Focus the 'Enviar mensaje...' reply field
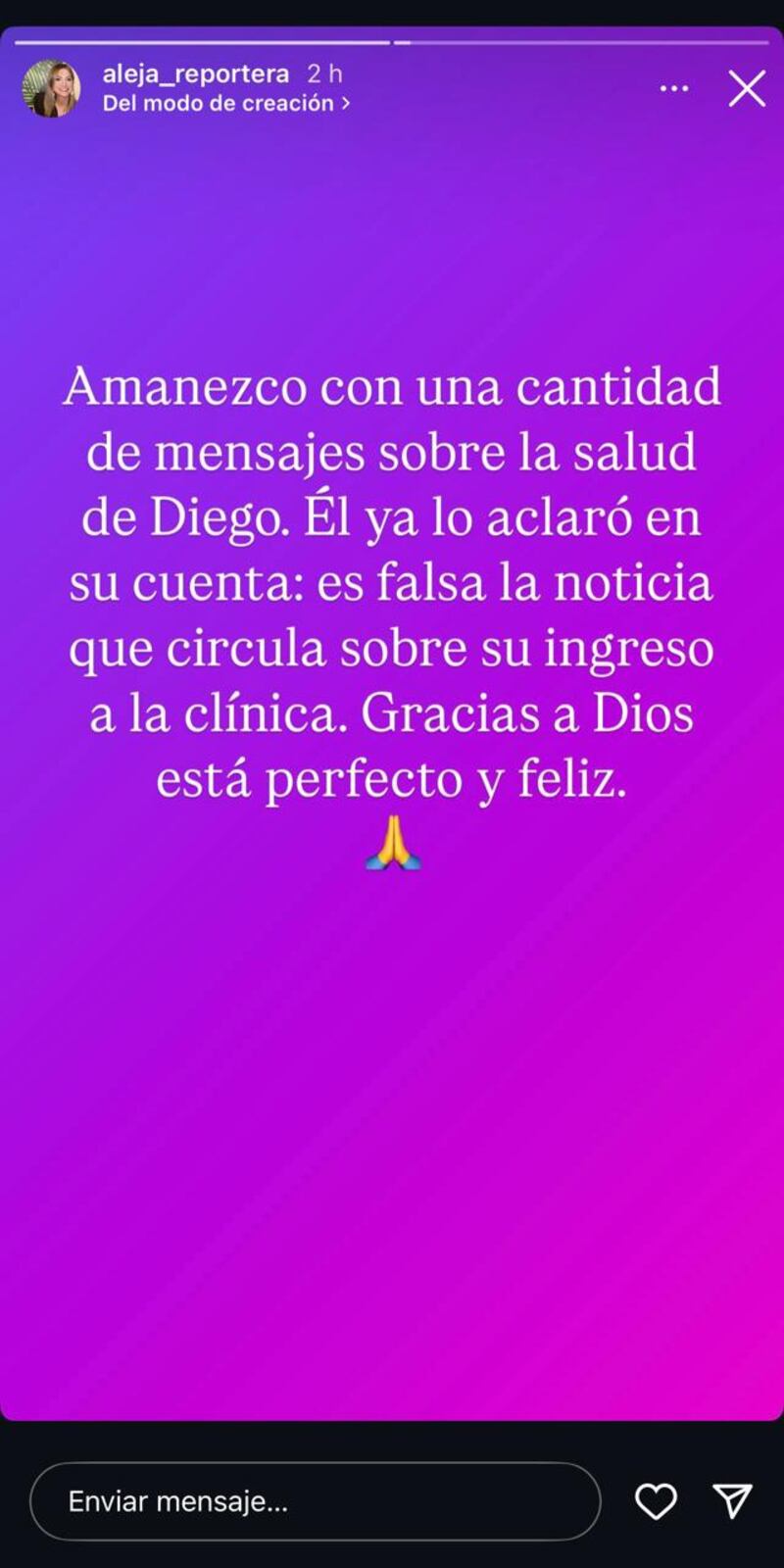 [x=314, y=1501]
